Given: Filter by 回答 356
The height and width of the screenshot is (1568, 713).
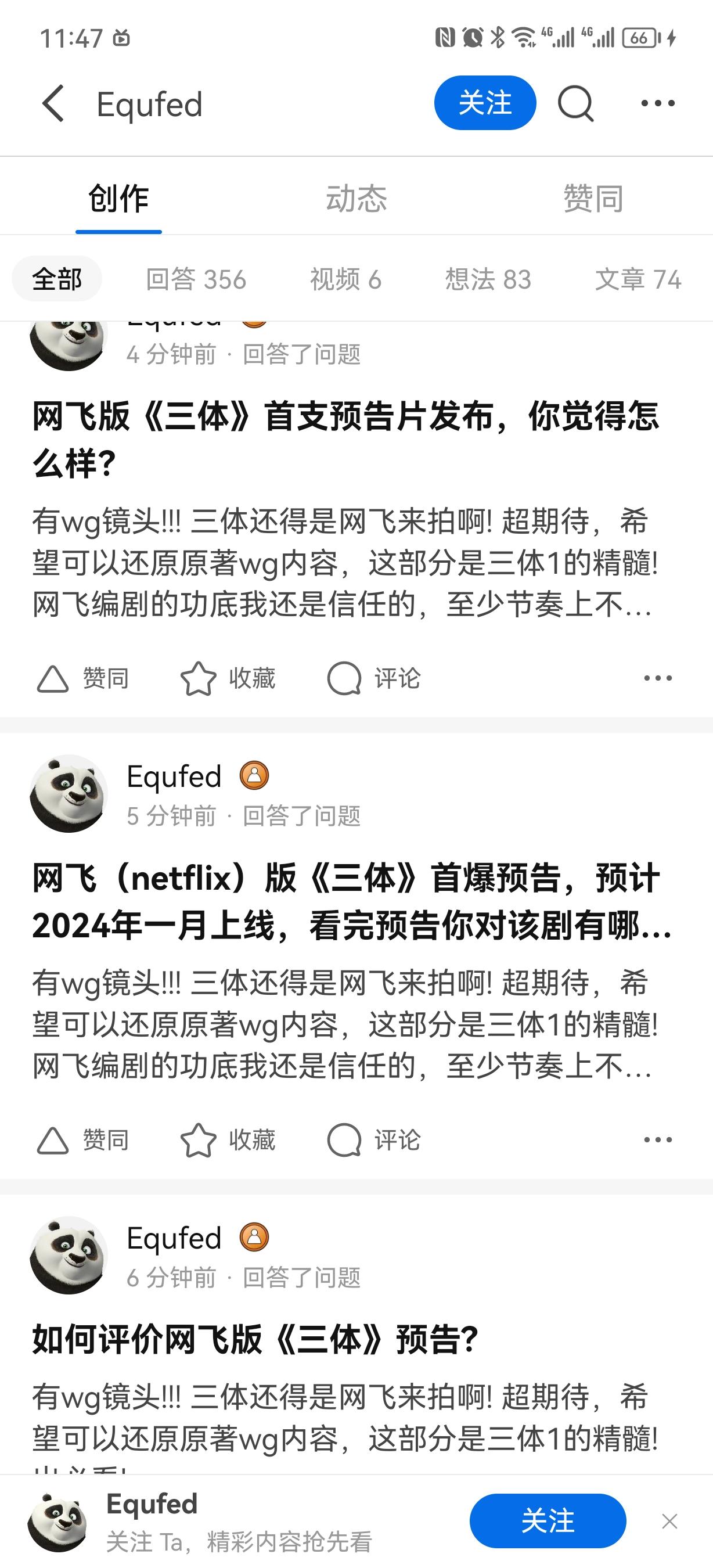Looking at the screenshot, I should coord(196,279).
